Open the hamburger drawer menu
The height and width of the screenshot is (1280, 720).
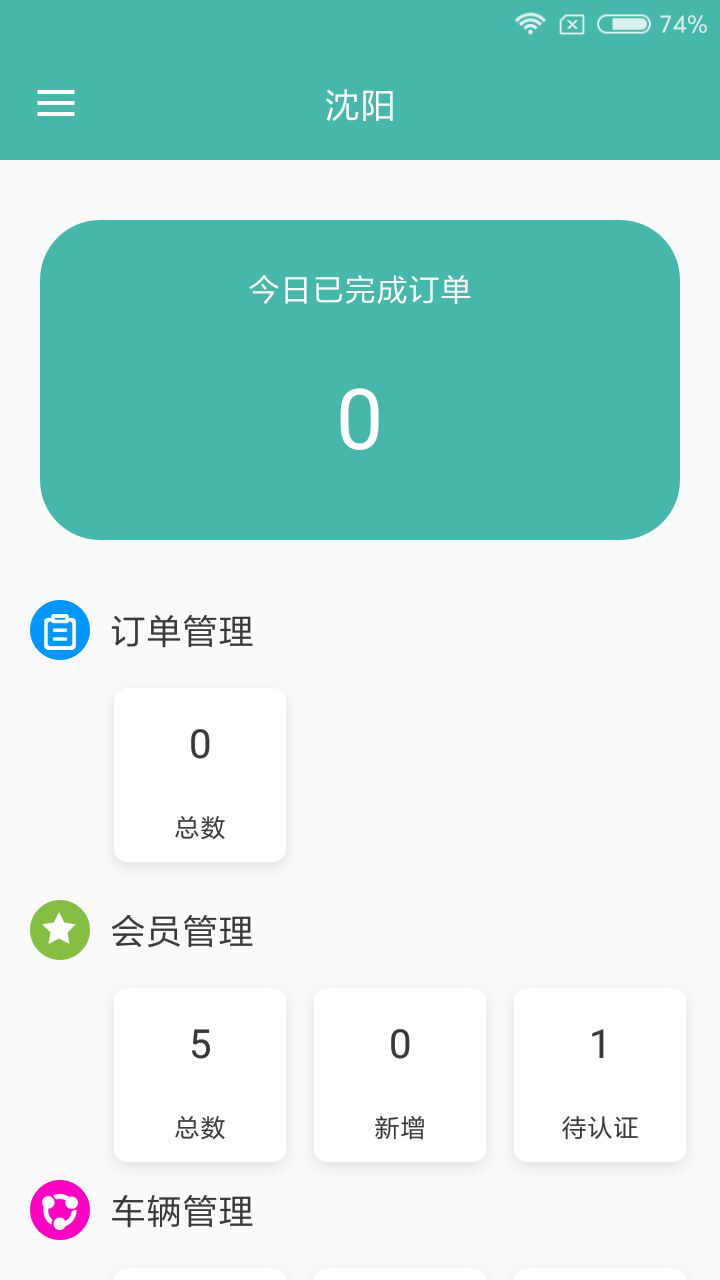pos(56,103)
